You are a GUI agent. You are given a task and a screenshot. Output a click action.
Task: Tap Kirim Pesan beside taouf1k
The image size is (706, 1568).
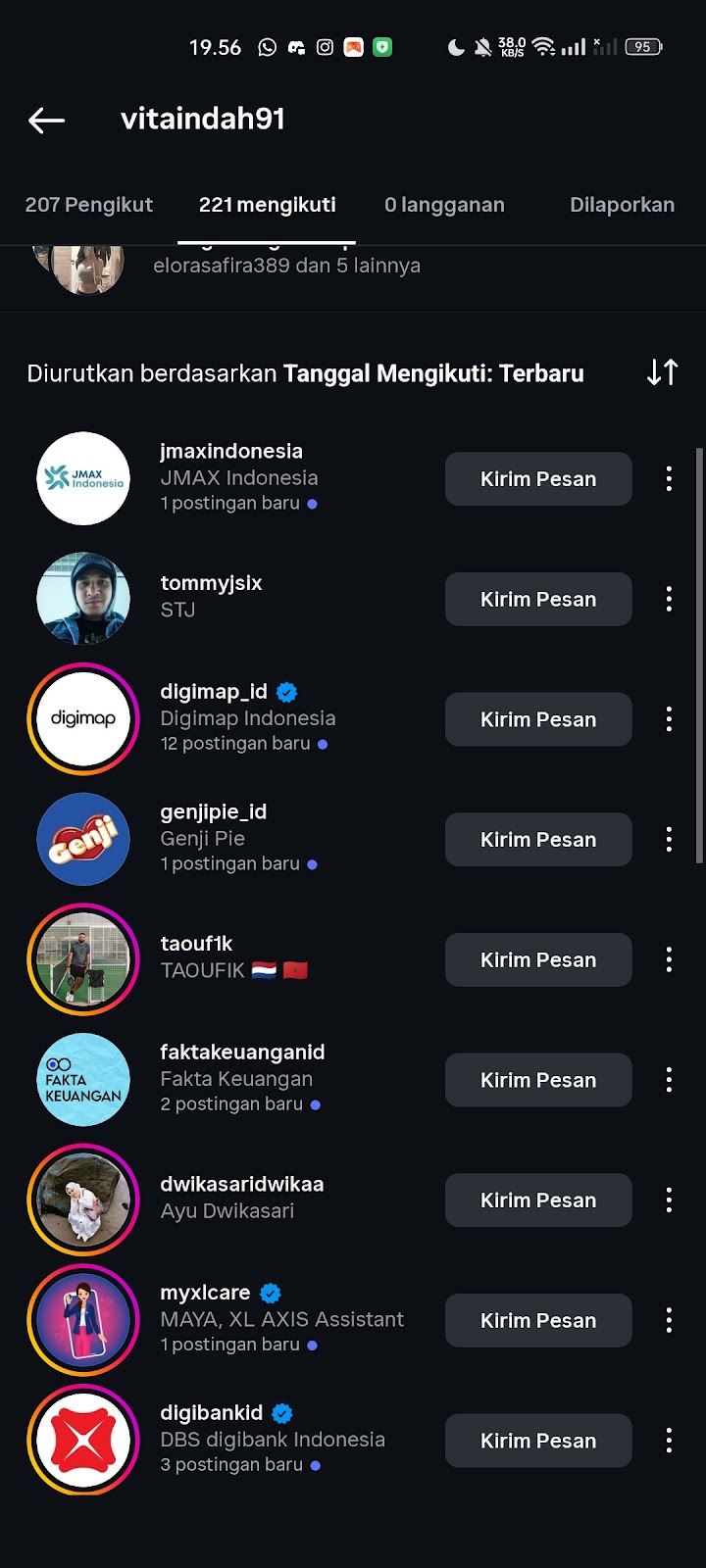[538, 960]
